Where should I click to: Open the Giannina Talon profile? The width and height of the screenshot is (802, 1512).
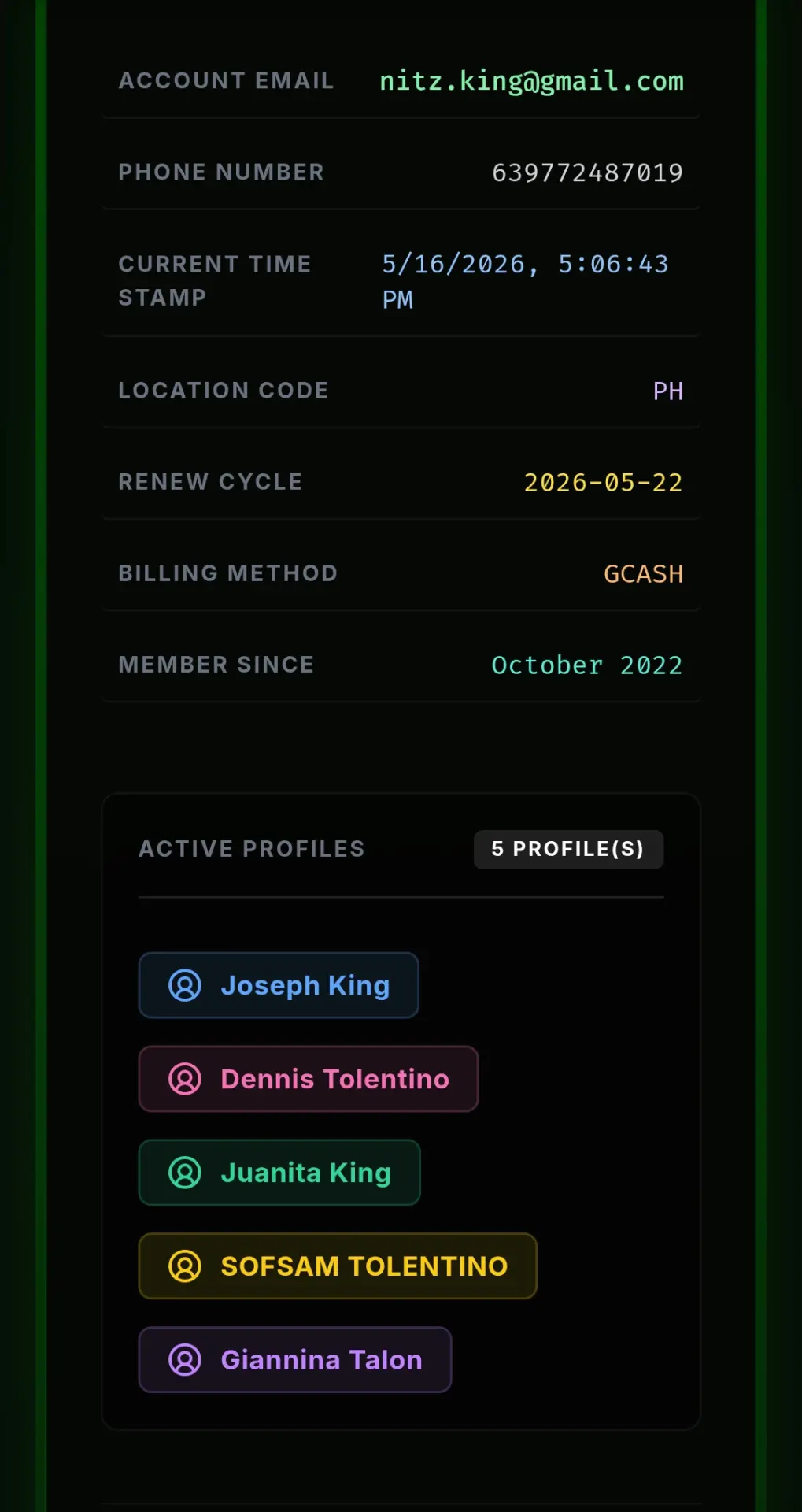pos(295,1360)
